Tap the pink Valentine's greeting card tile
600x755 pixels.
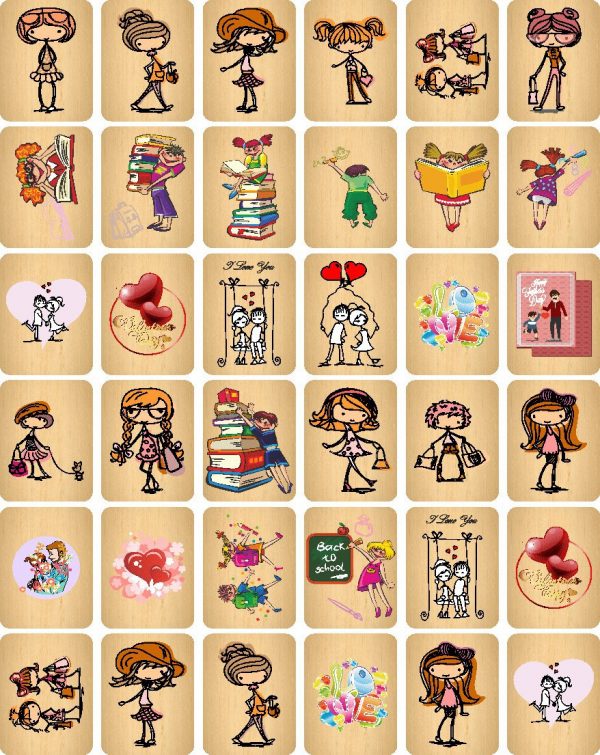pos(553,314)
